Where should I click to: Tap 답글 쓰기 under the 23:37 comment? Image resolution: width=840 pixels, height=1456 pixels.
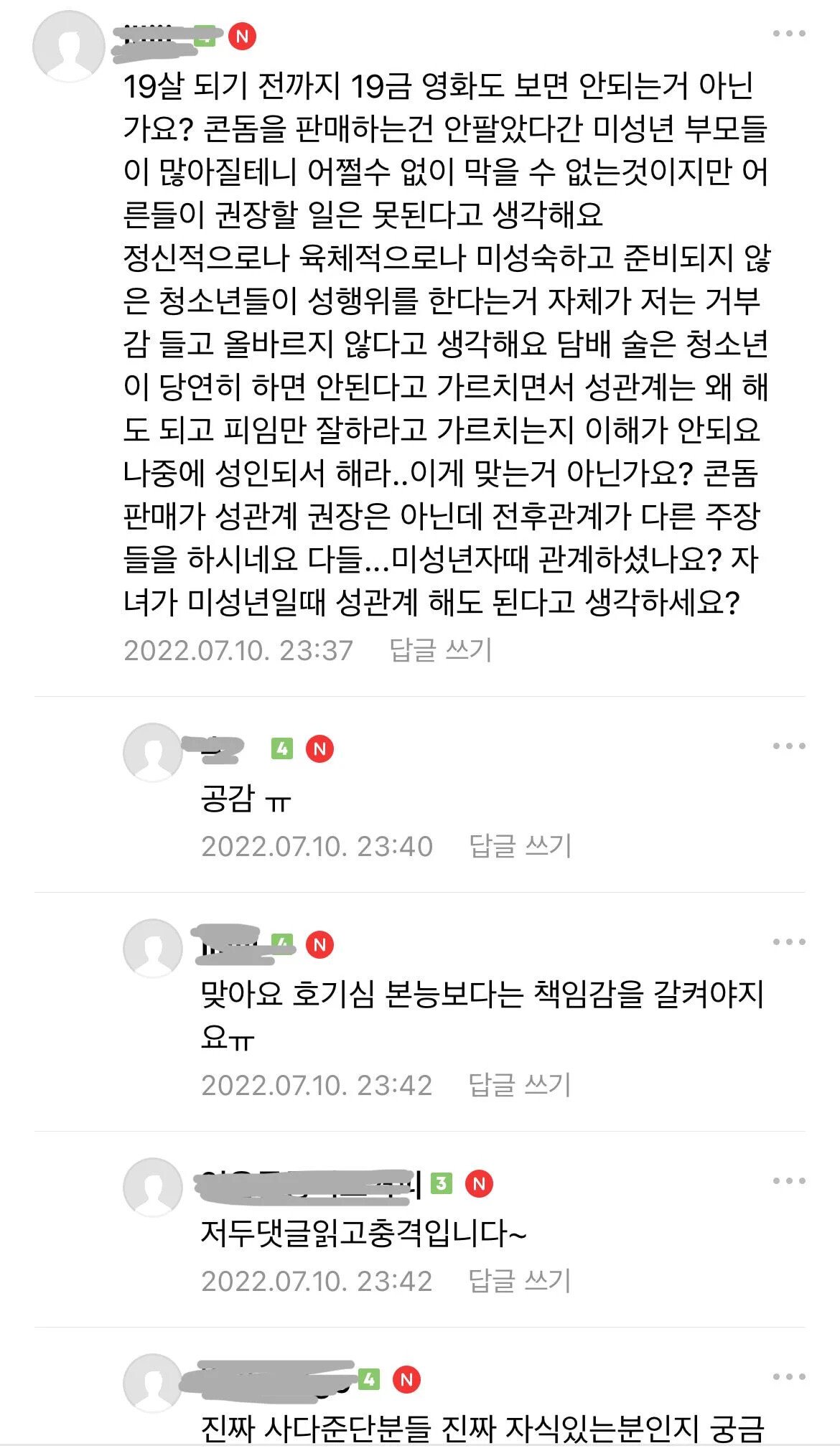click(440, 650)
